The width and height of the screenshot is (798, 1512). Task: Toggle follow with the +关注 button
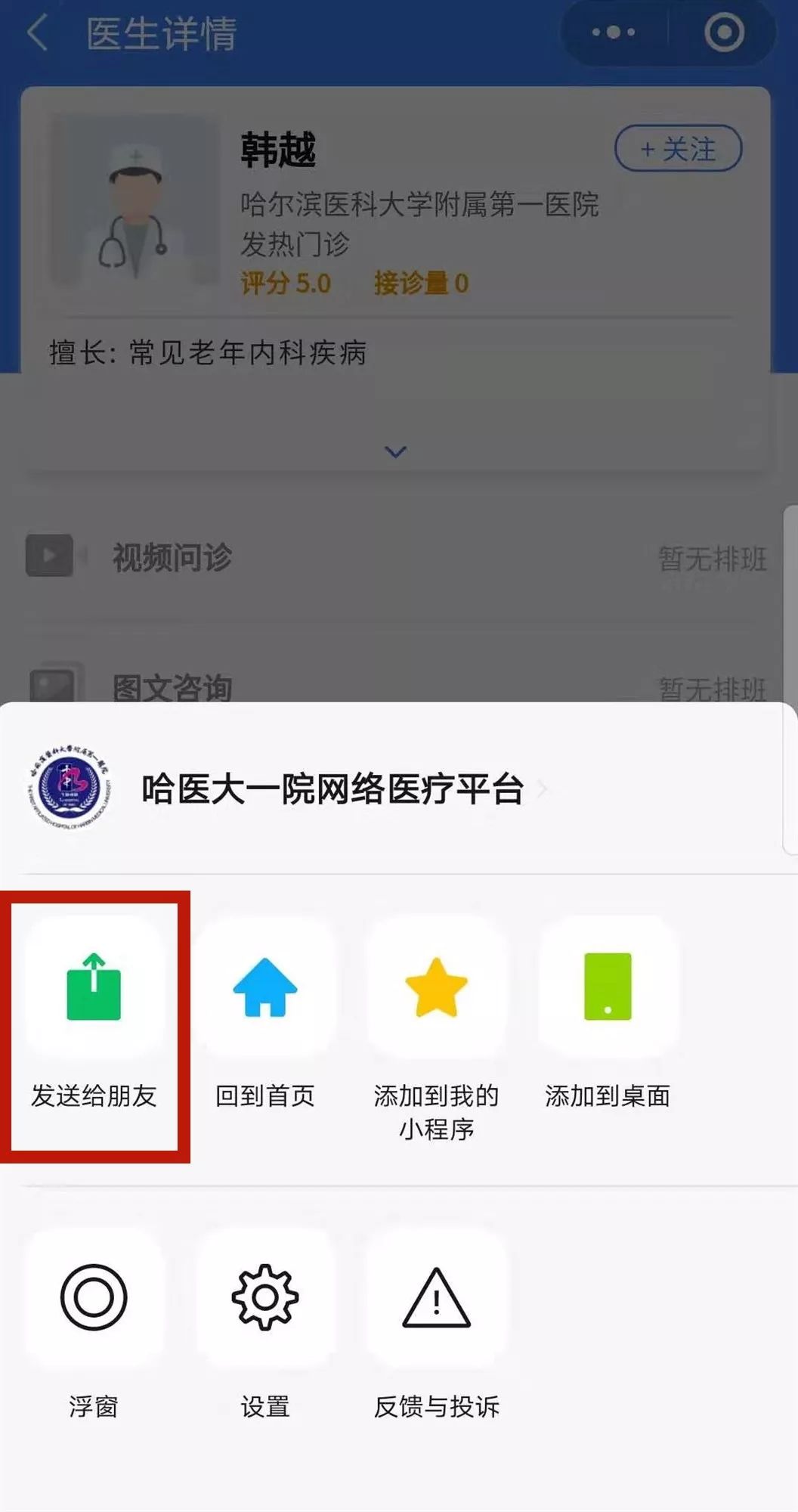(677, 149)
